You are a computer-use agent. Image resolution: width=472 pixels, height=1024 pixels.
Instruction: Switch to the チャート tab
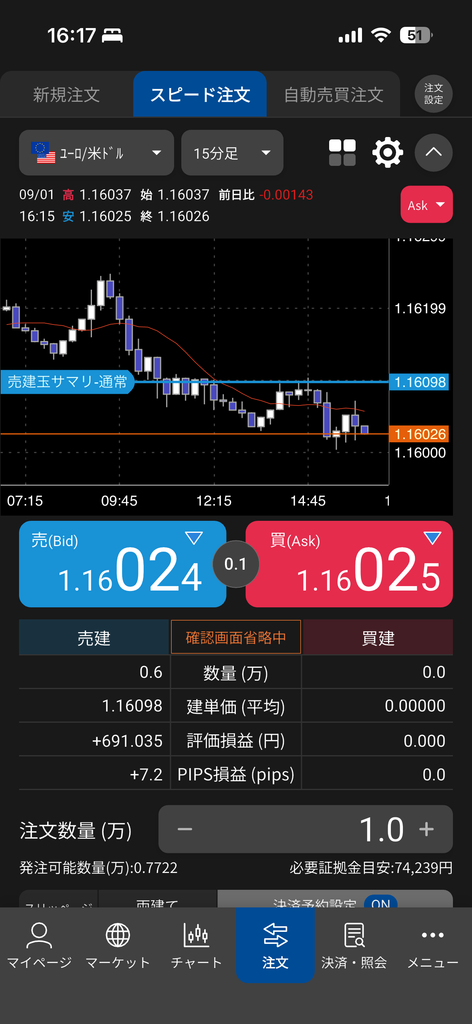tap(197, 946)
